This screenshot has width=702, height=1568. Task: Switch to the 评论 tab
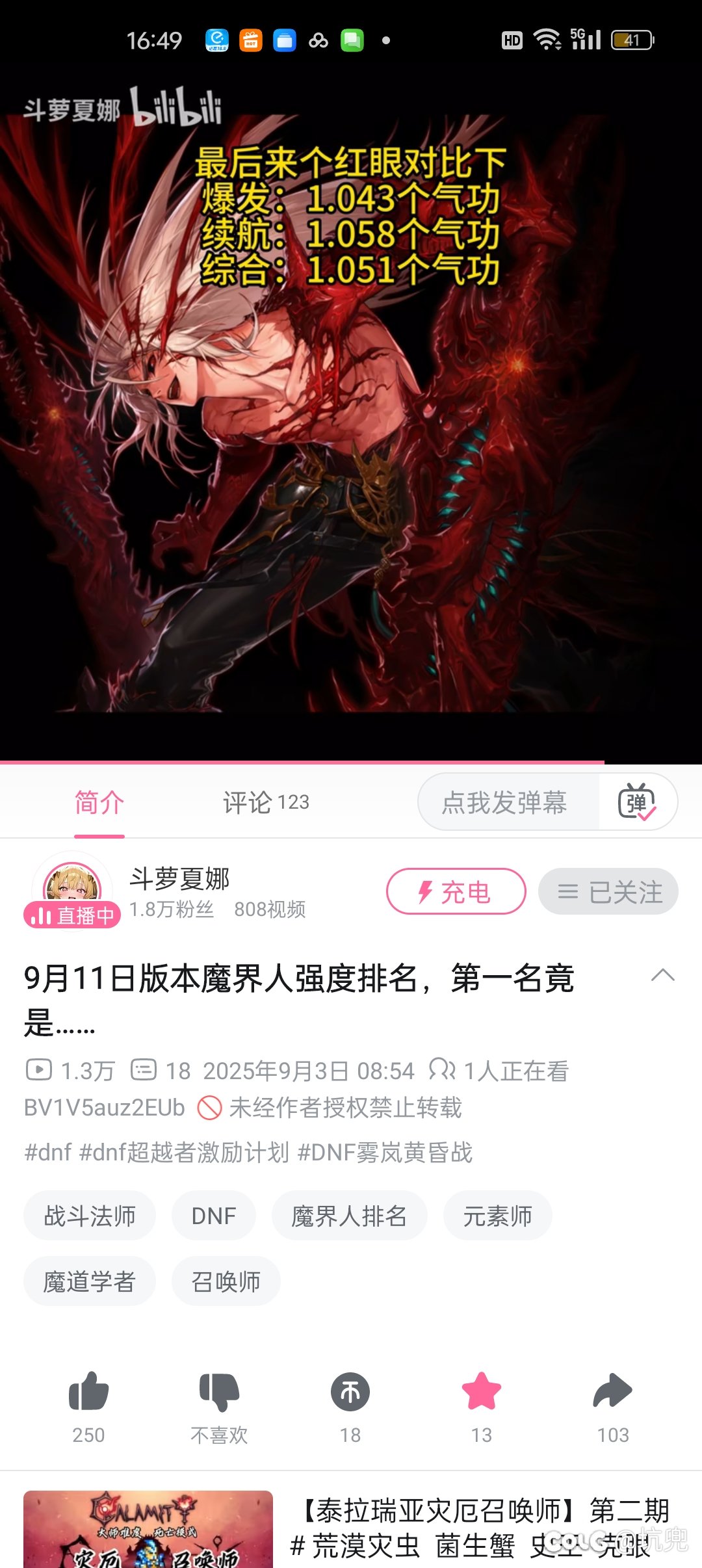click(266, 802)
